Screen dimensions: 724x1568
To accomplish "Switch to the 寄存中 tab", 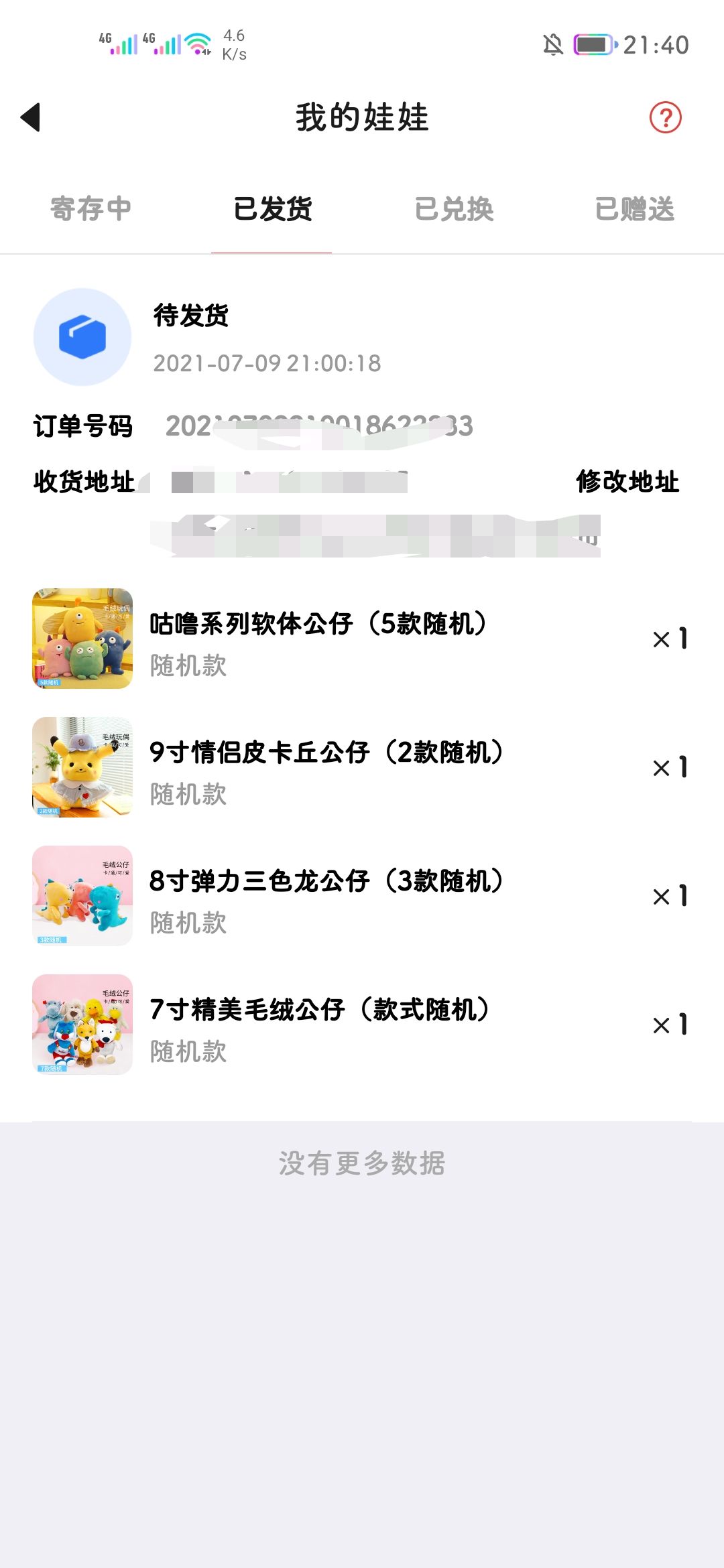I will click(89, 209).
